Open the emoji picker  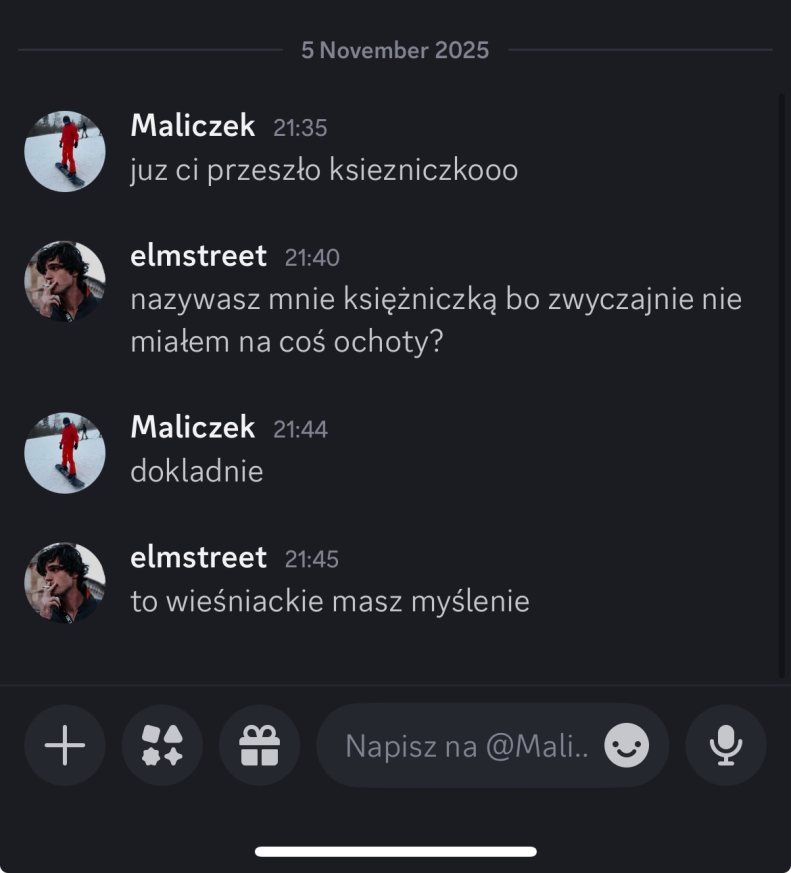(x=627, y=746)
